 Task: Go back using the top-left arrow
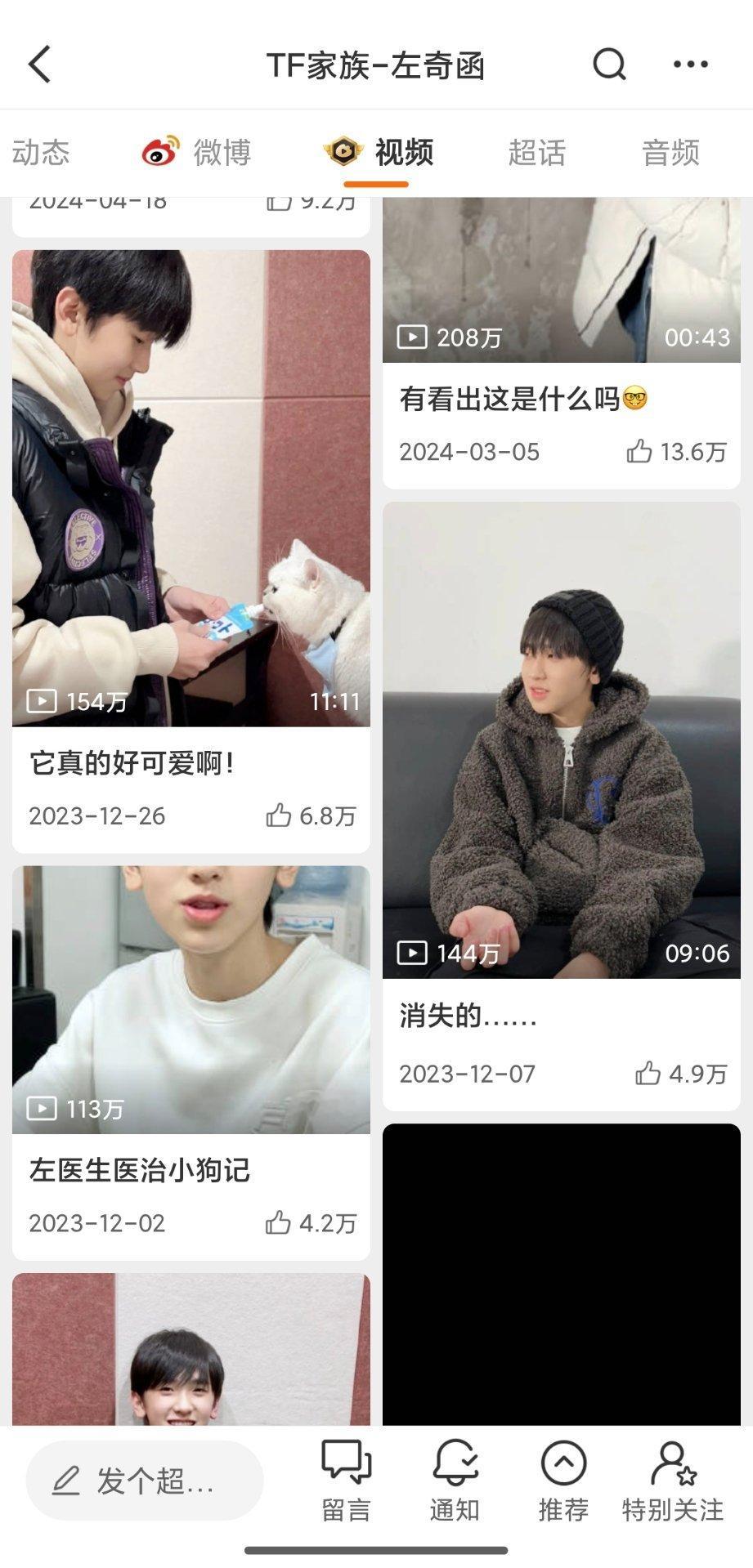pos(40,64)
